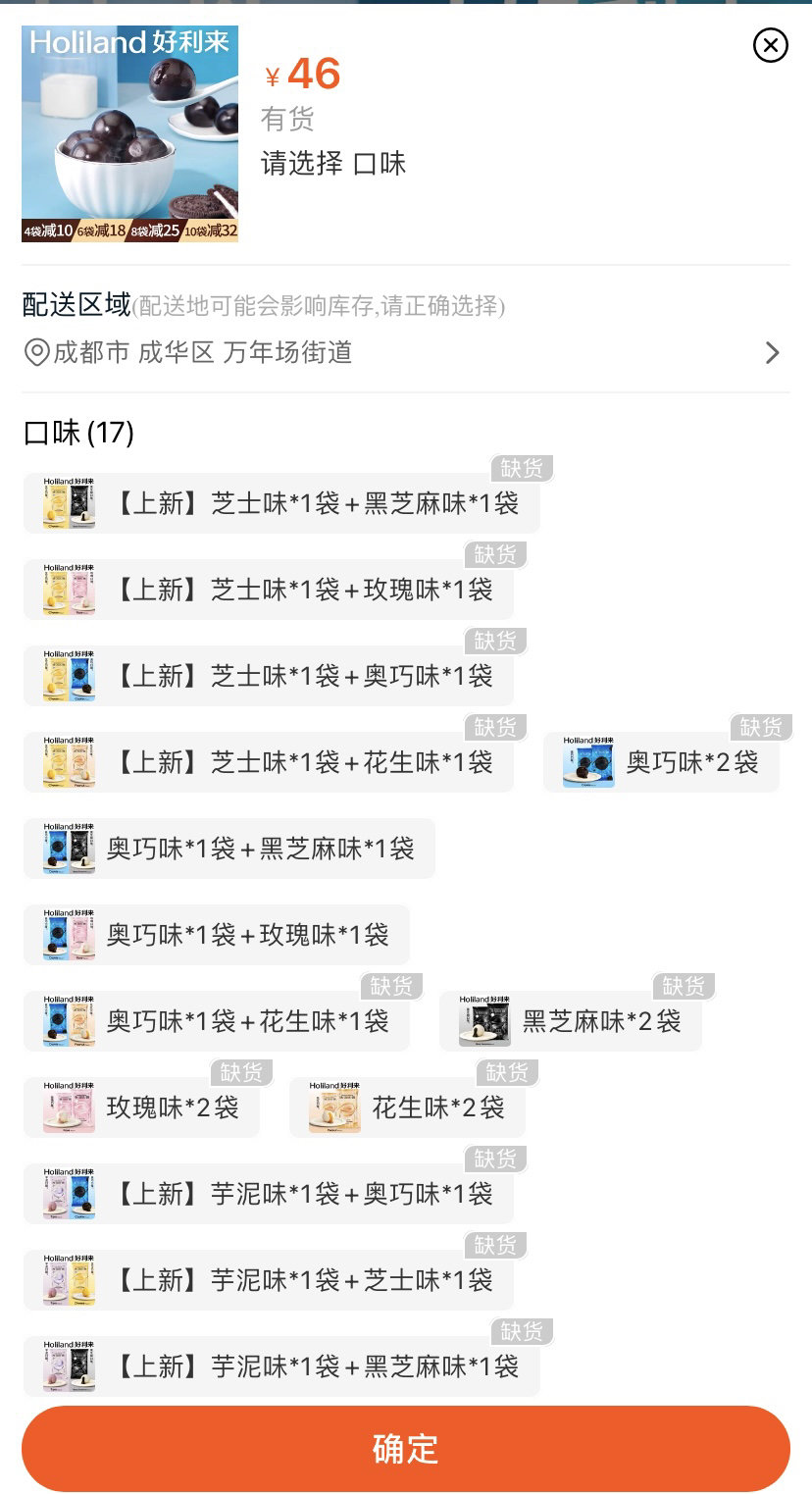Select 芋泥味*1袋+奥巧味*1袋 flavor

point(268,1195)
